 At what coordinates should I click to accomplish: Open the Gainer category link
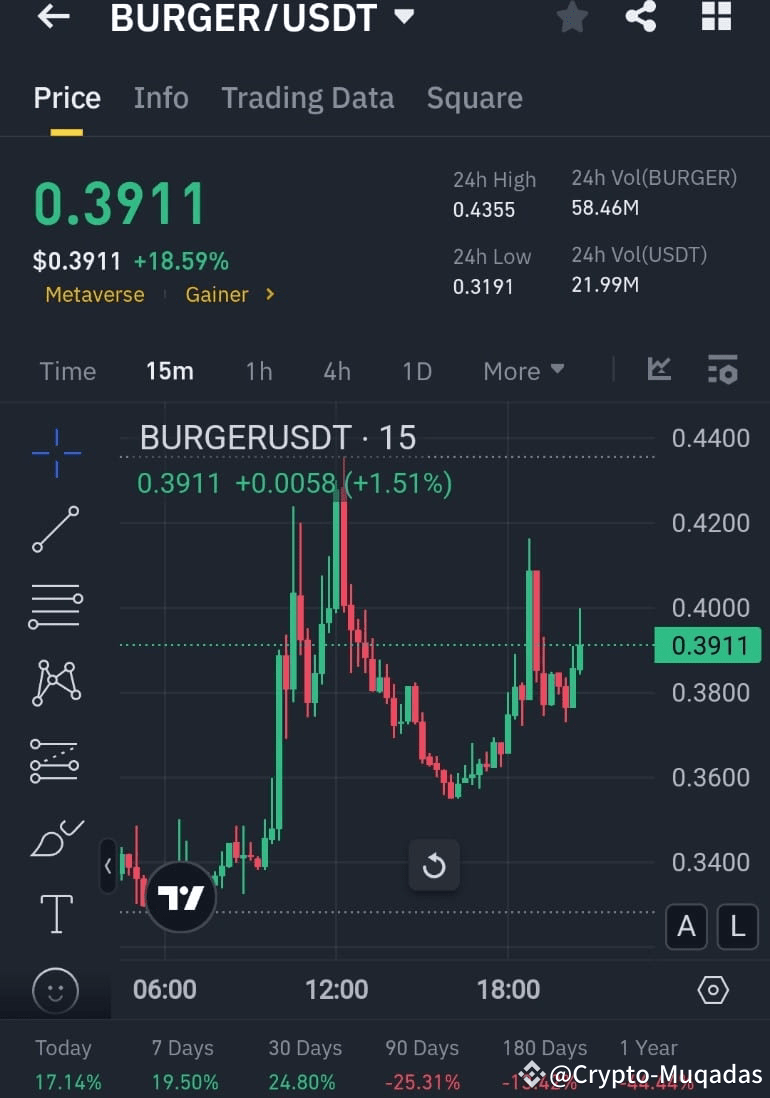(x=216, y=294)
